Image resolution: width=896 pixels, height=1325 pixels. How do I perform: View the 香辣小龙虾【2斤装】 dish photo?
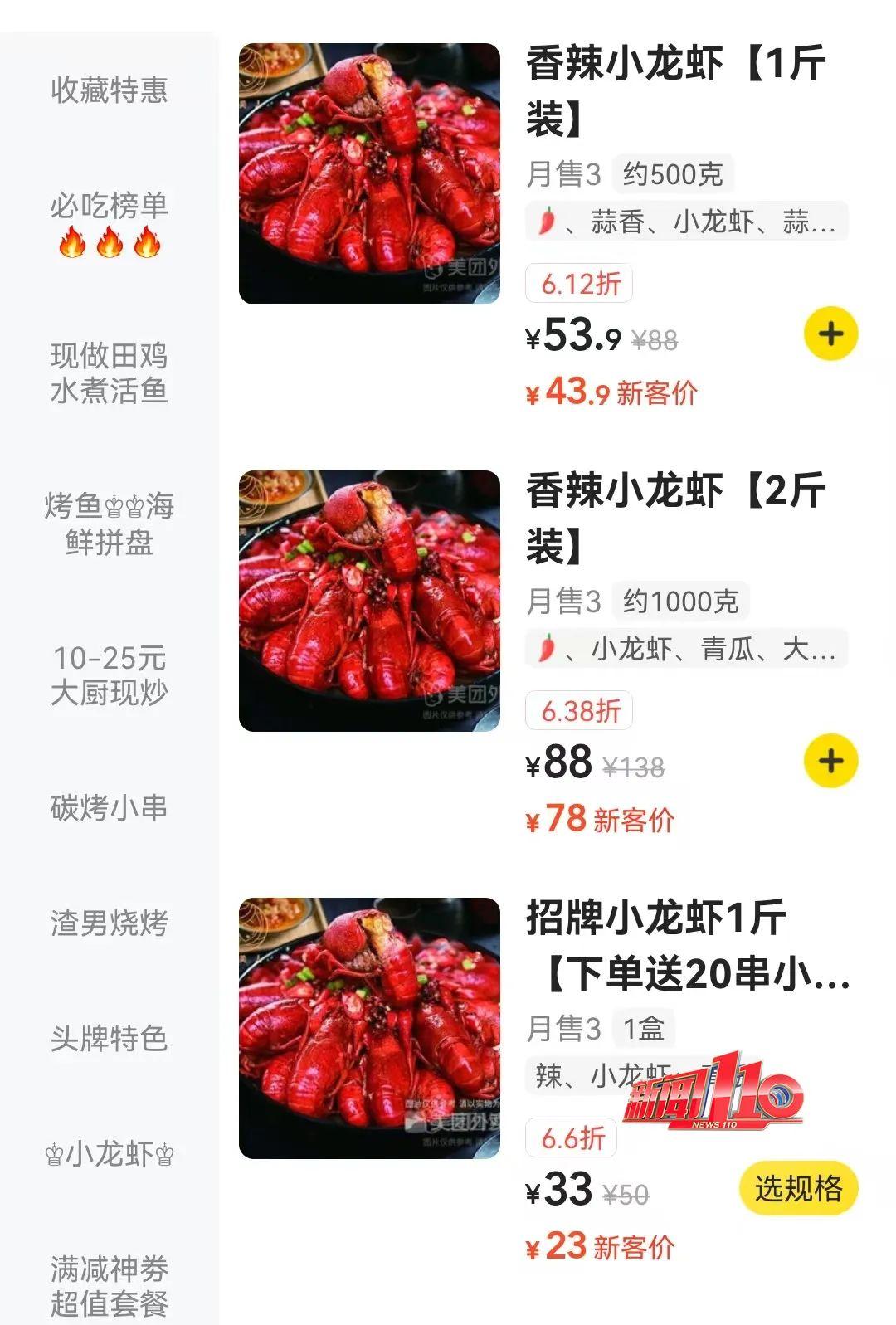point(369,601)
